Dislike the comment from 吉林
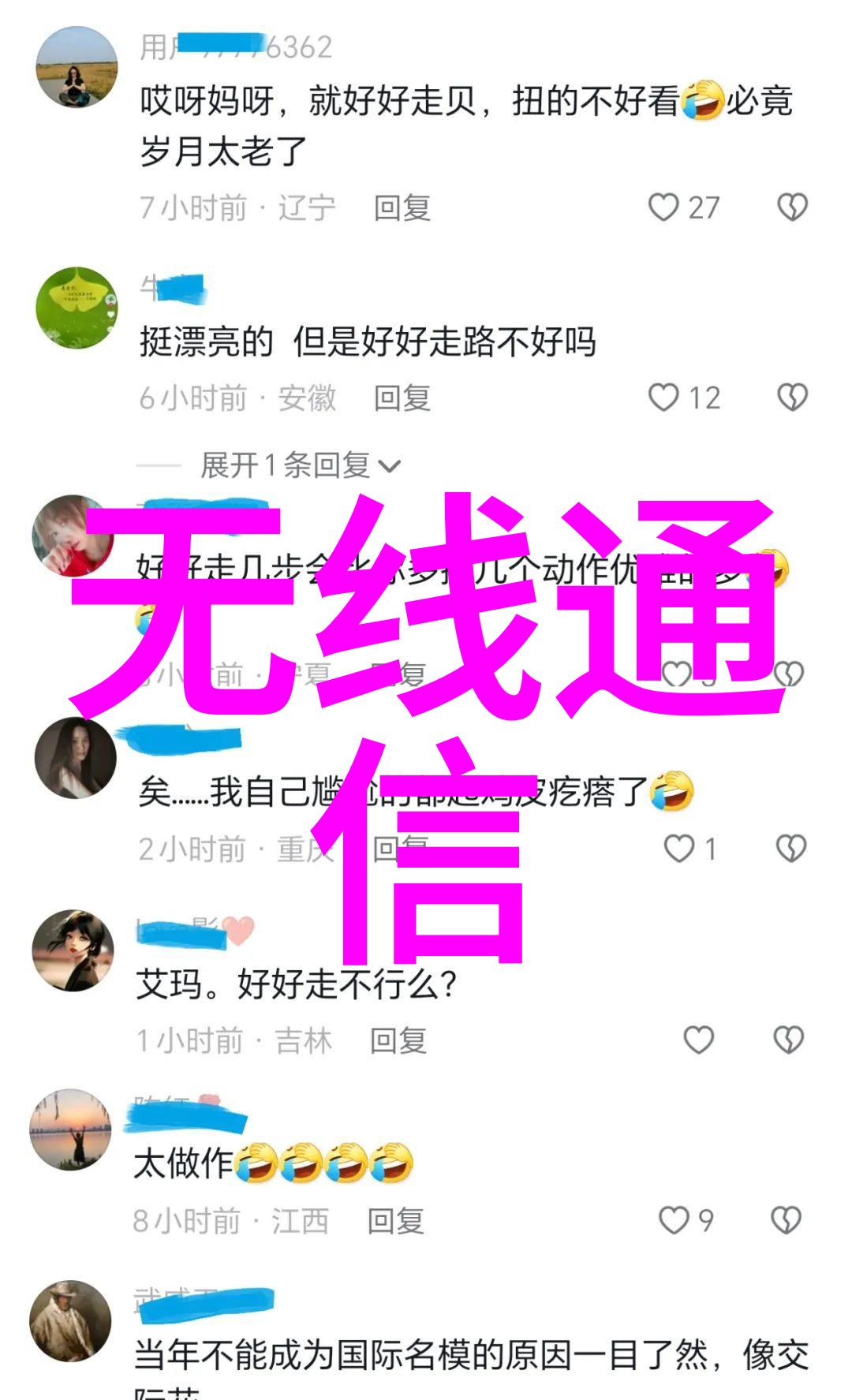Image resolution: width=852 pixels, height=1400 pixels. pos(788,1040)
